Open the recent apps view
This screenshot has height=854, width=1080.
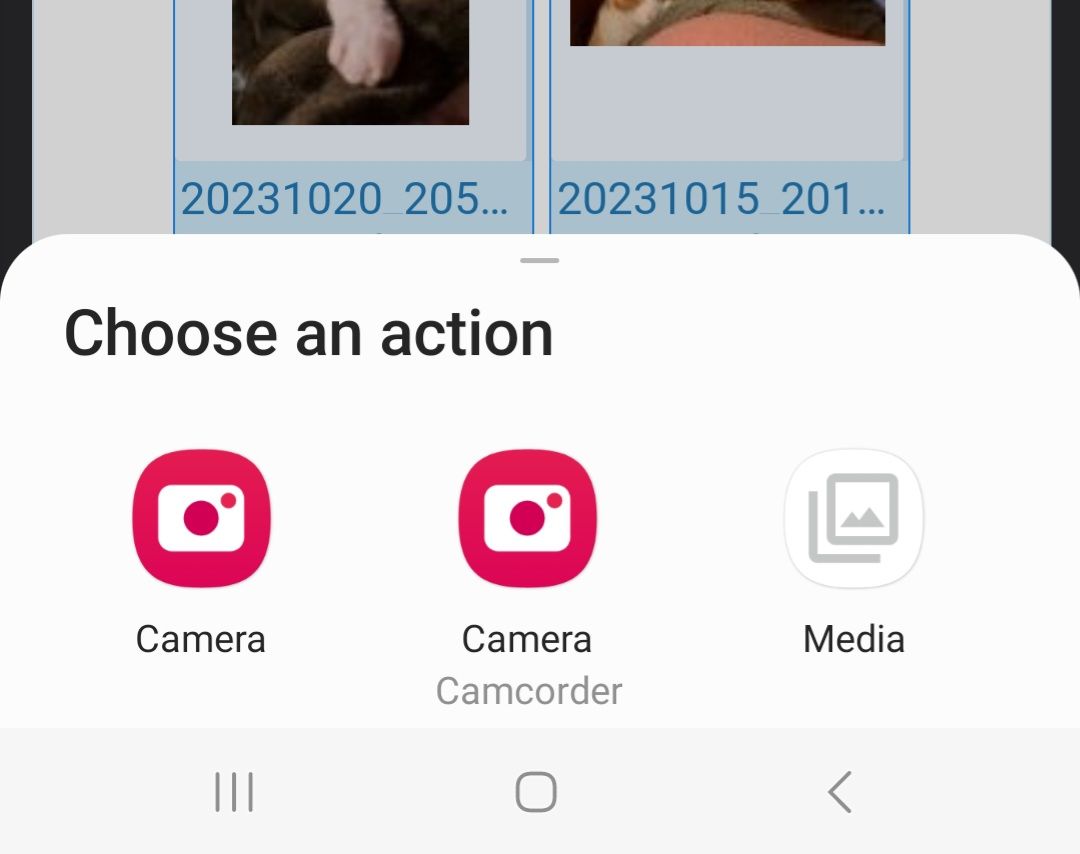(x=234, y=792)
